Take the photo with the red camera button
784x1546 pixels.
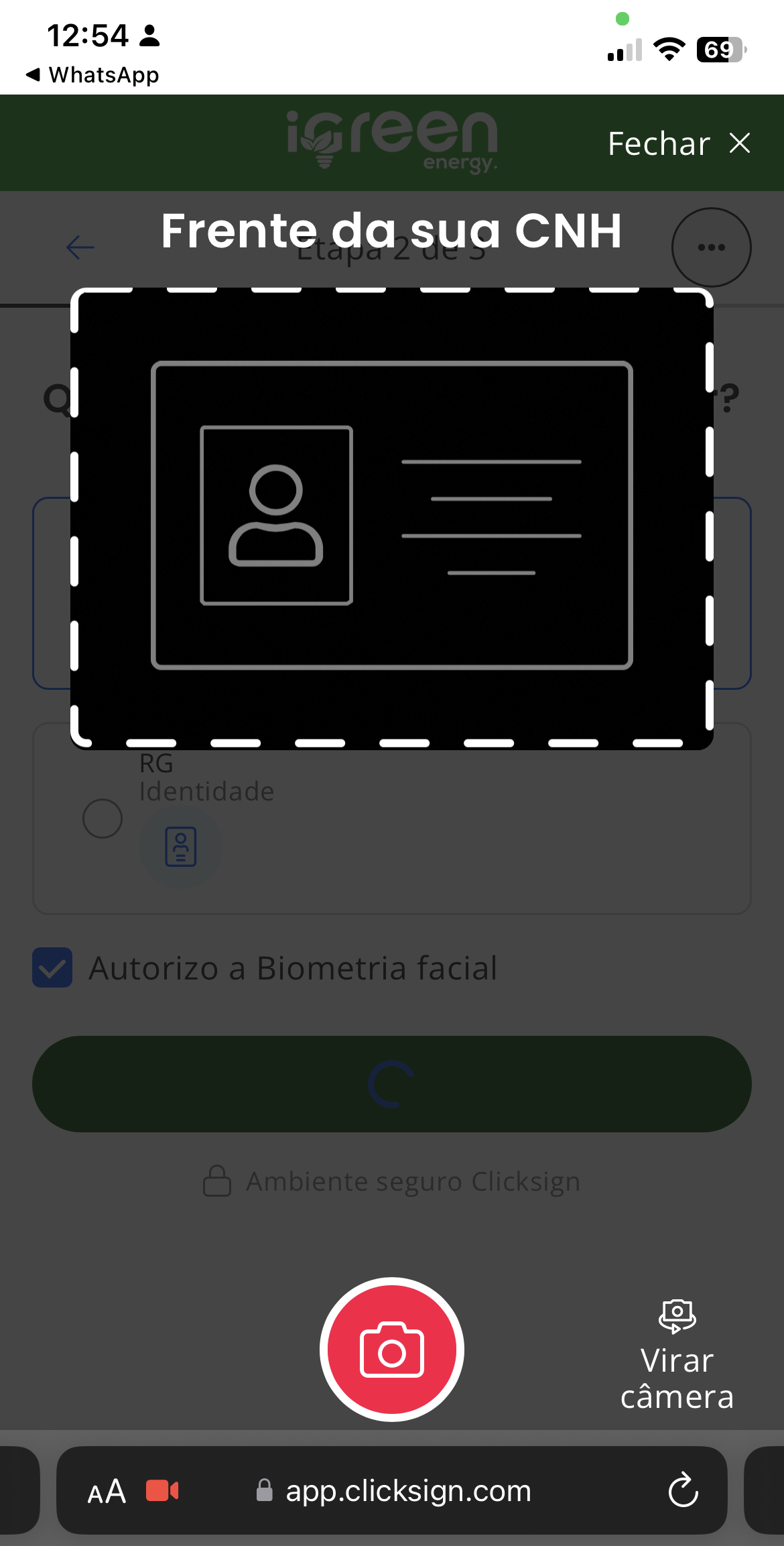tap(392, 1350)
